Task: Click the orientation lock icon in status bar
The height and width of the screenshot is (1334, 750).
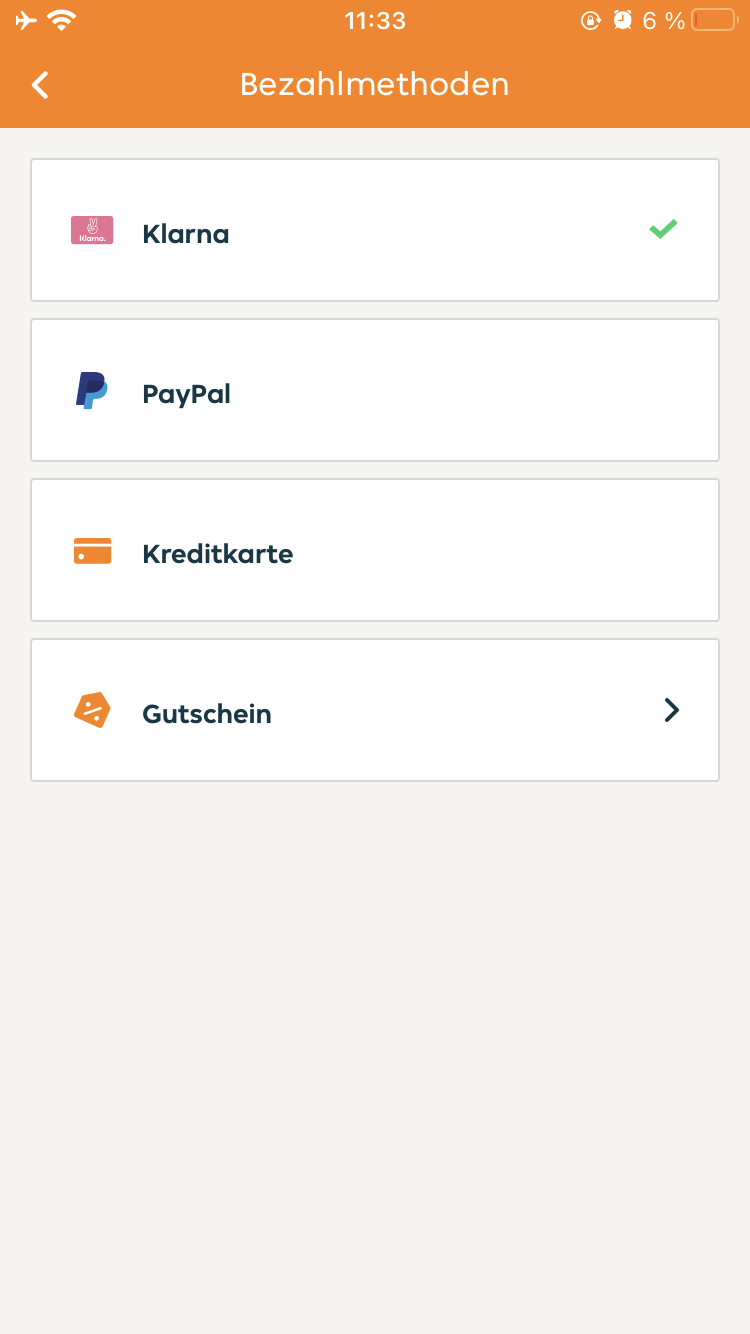Action: [590, 20]
